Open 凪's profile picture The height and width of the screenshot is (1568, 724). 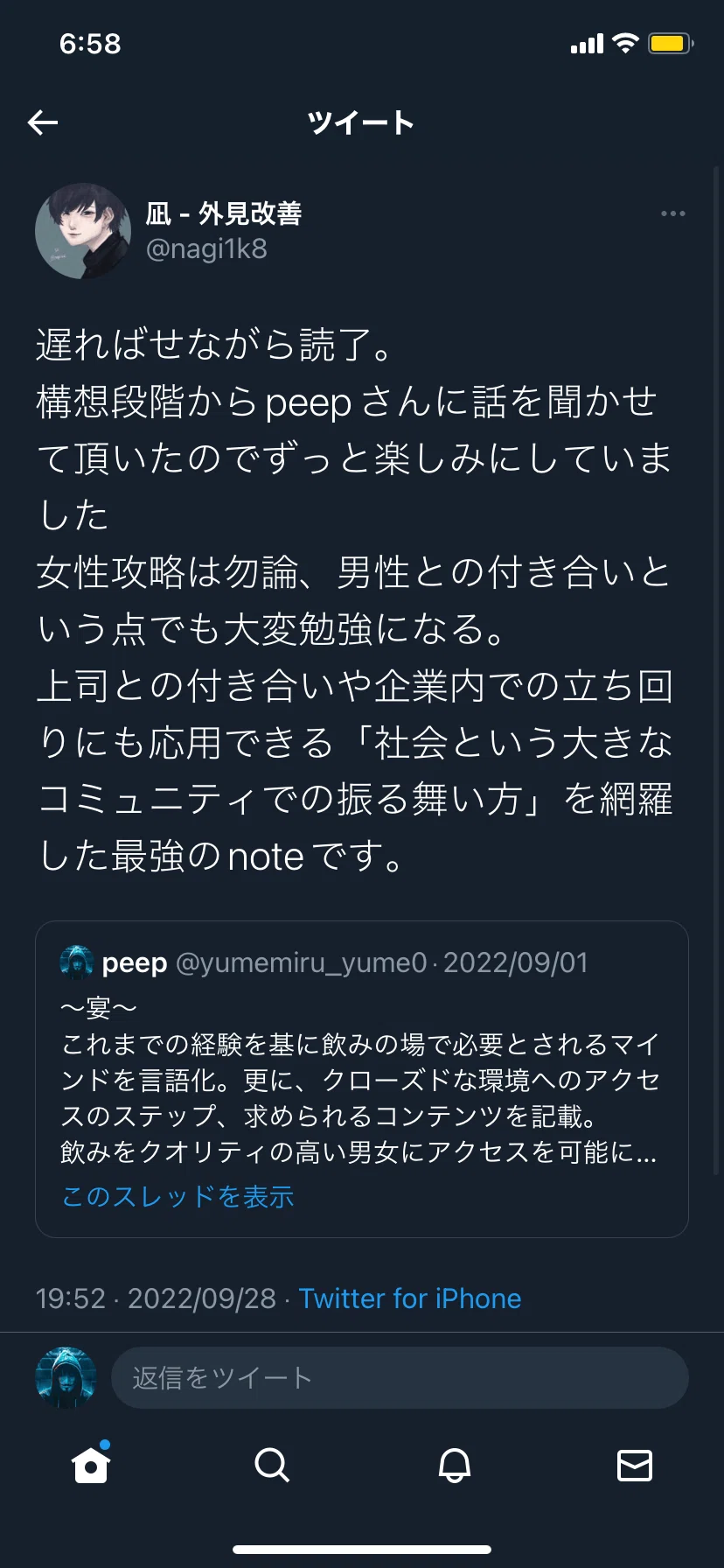(83, 231)
